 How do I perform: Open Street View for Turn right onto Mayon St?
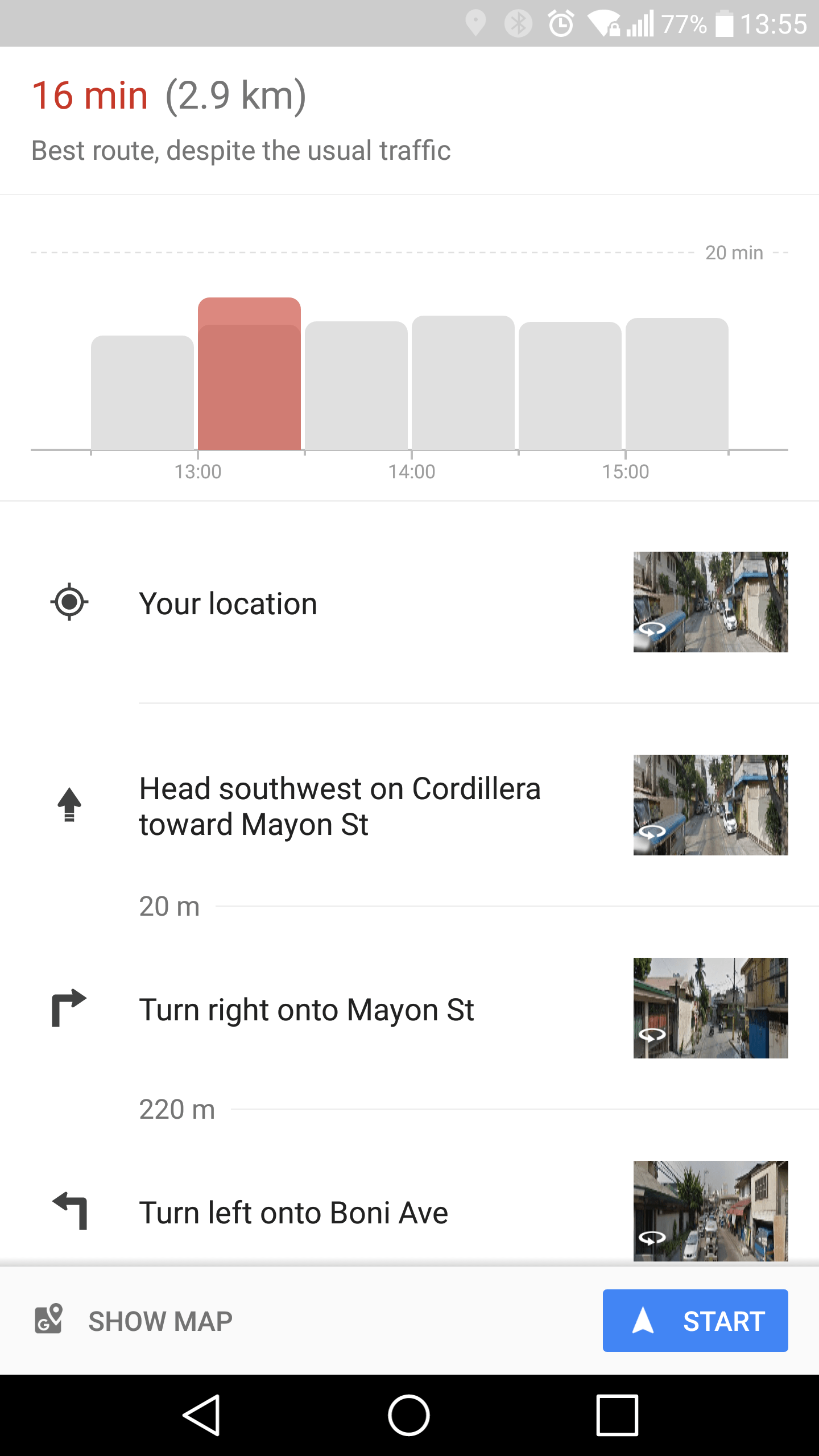click(710, 1008)
